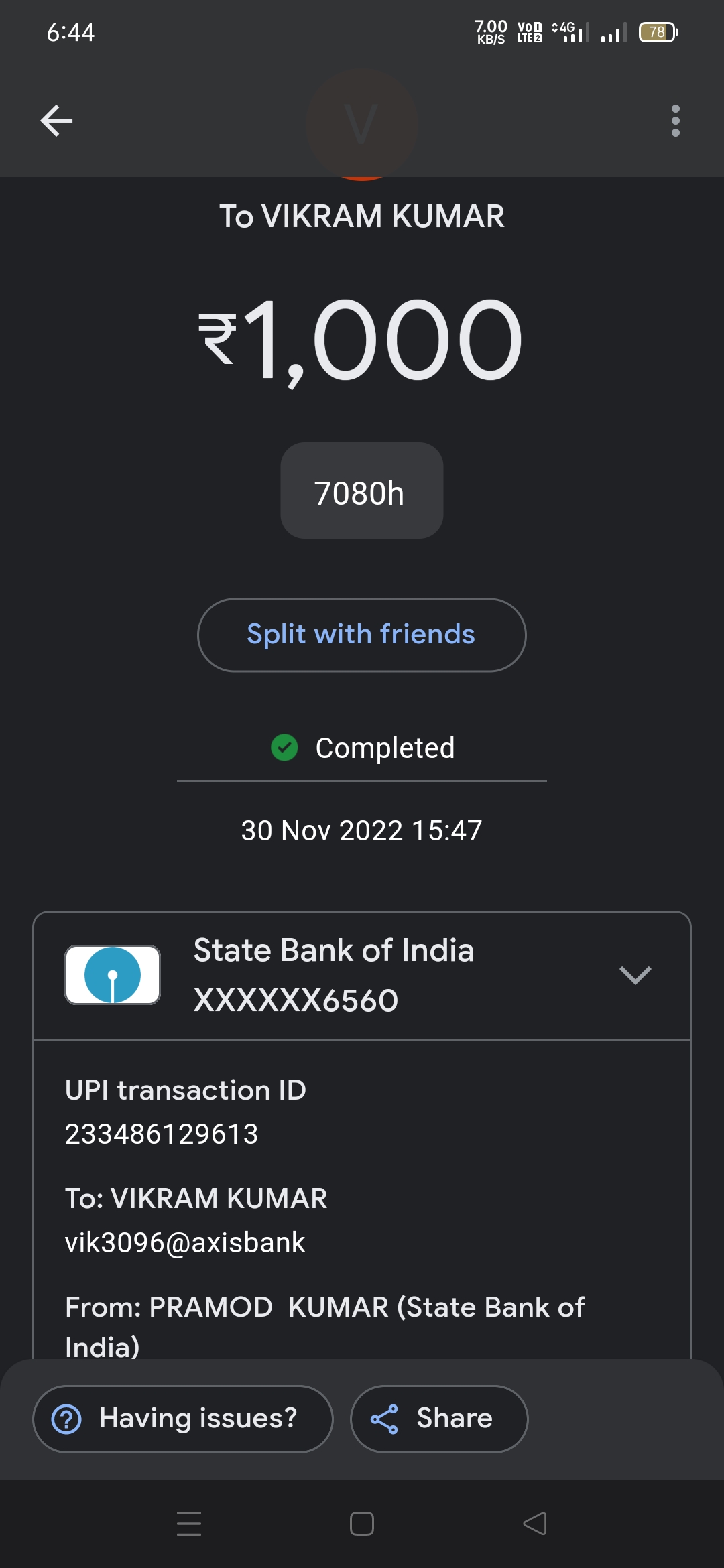Collapse the State Bank of India details

pos(635,975)
